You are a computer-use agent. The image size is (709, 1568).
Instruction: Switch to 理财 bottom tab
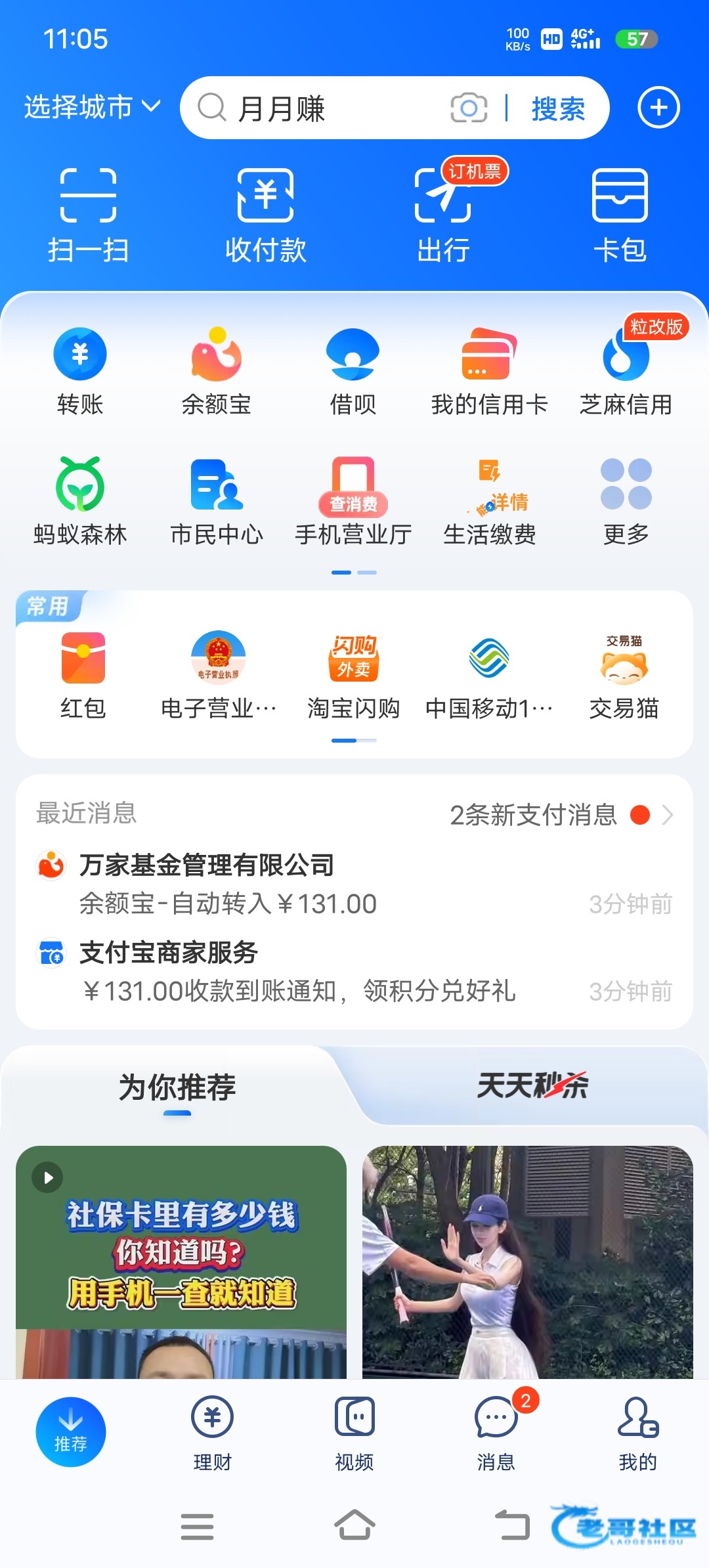pos(212,1433)
